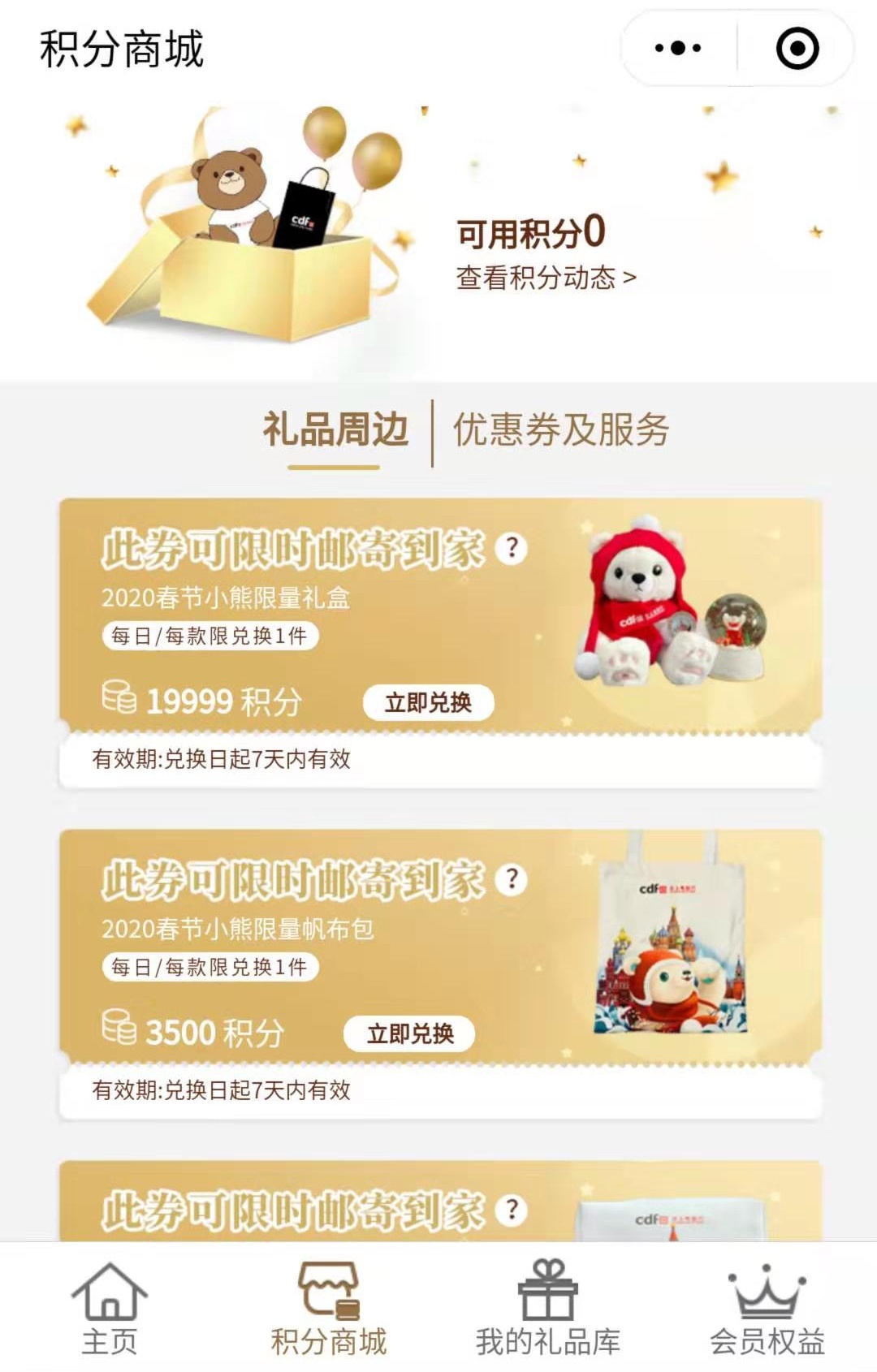Close the mini program with the circle button

[x=797, y=49]
